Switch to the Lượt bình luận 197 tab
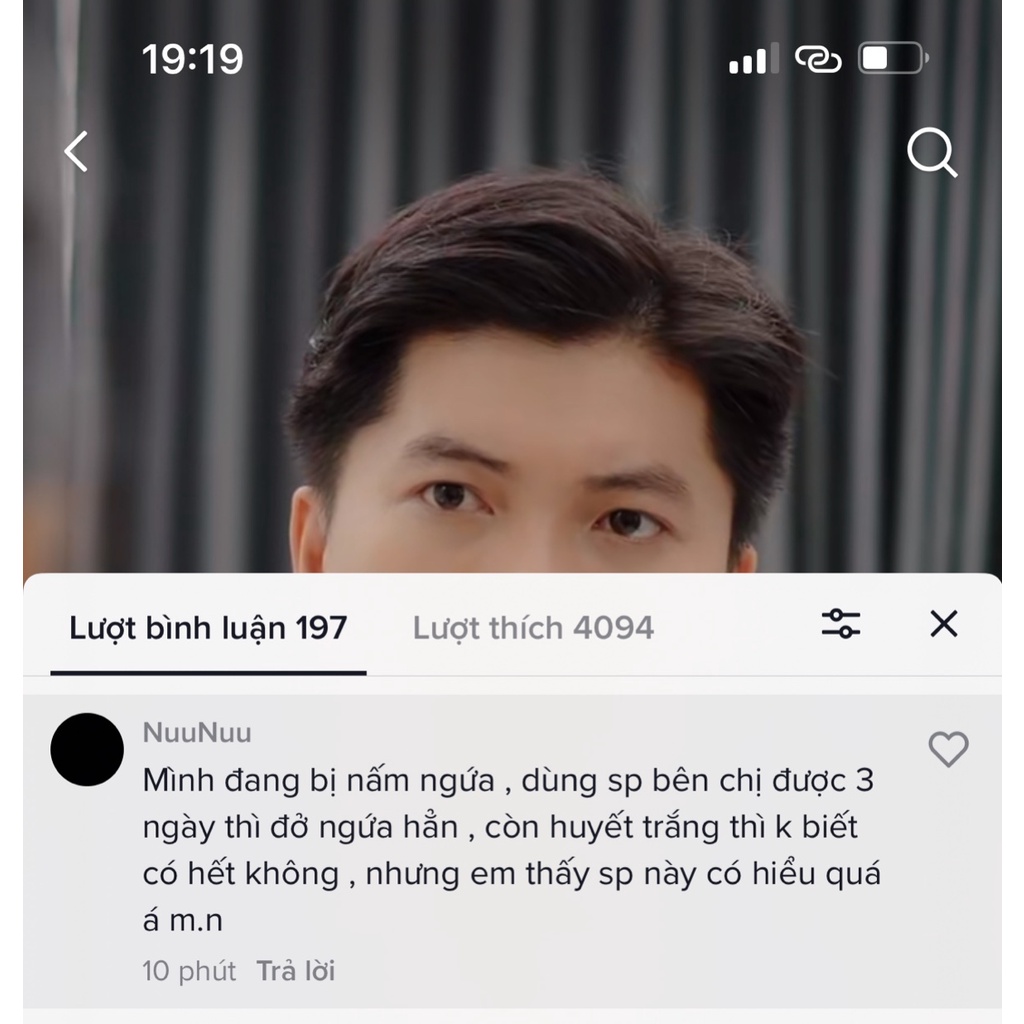The width and height of the screenshot is (1024, 1024). point(208,628)
